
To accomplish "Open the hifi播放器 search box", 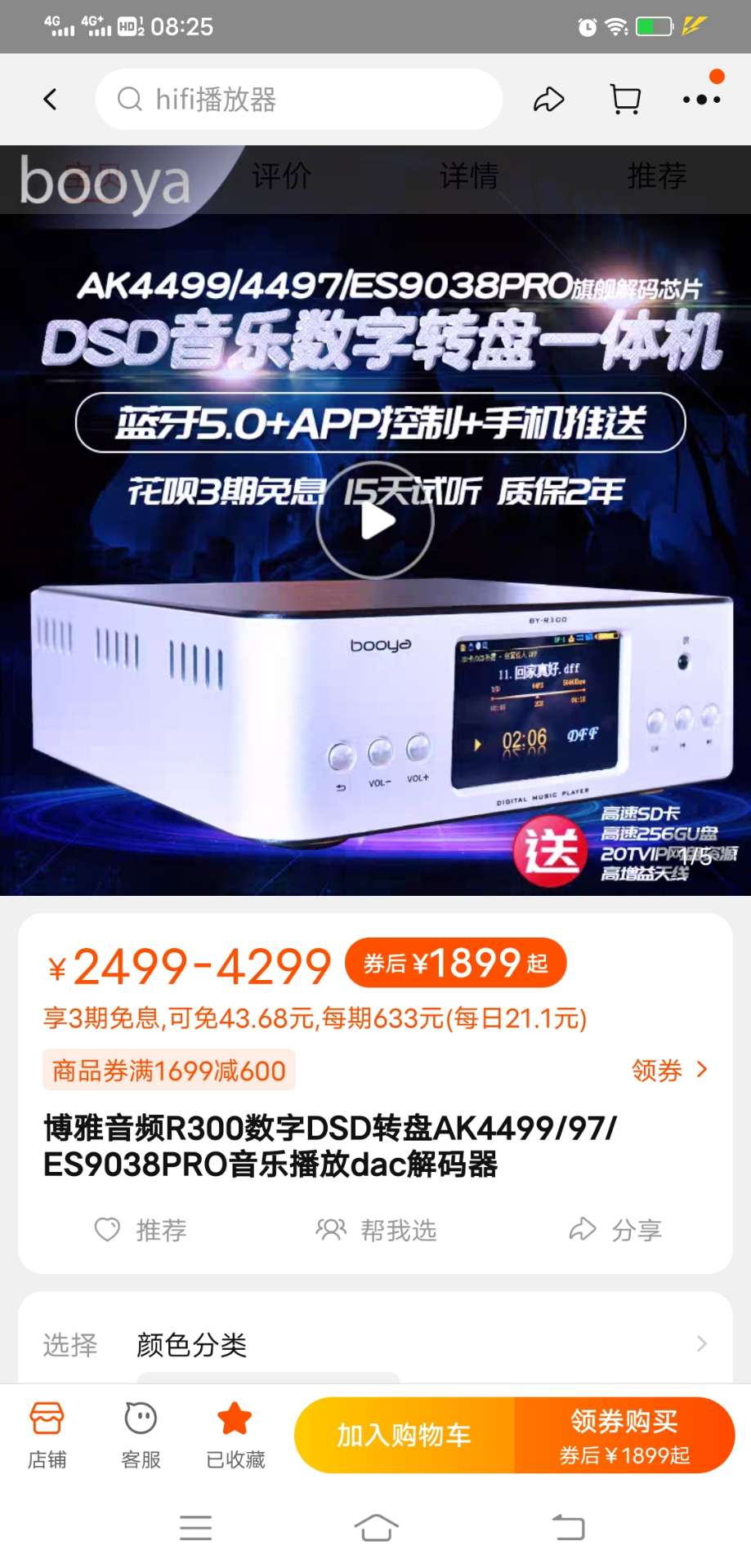I will [298, 100].
